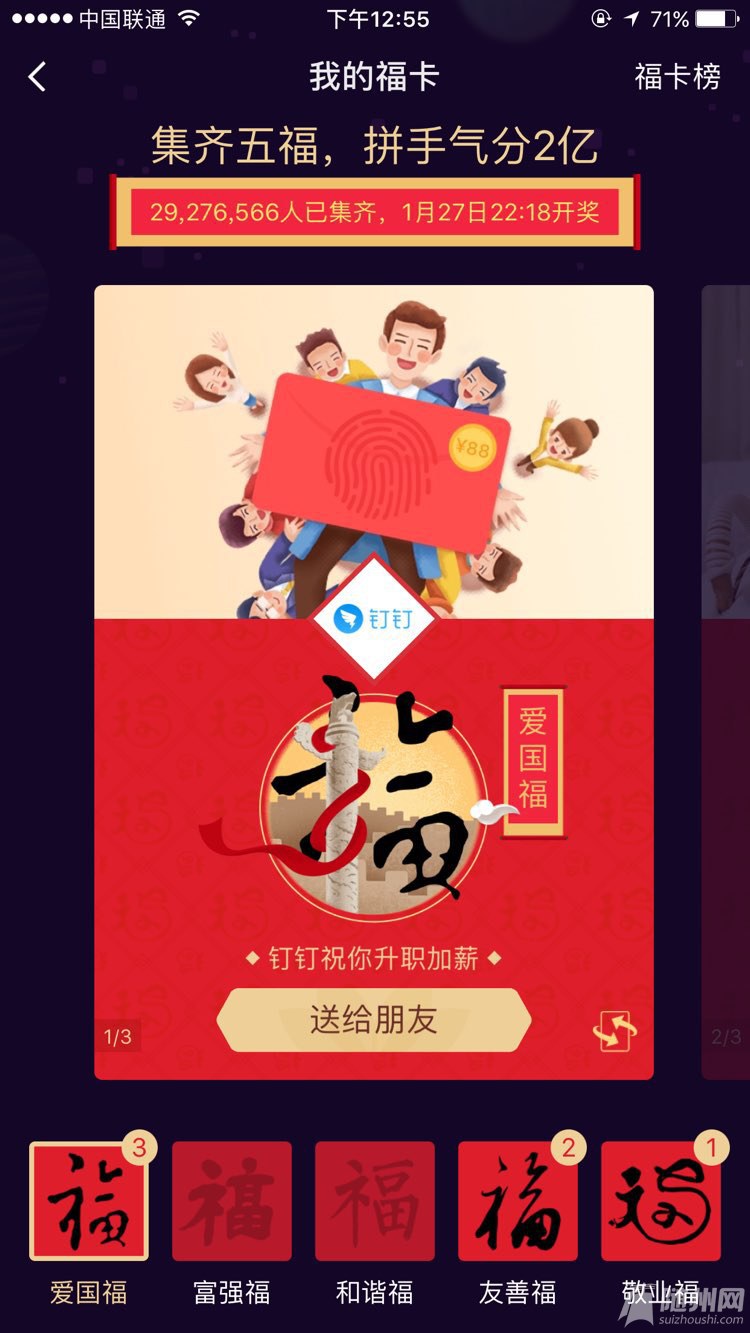The image size is (750, 1333).
Task: Go back using the arrow icon
Action: [x=38, y=77]
